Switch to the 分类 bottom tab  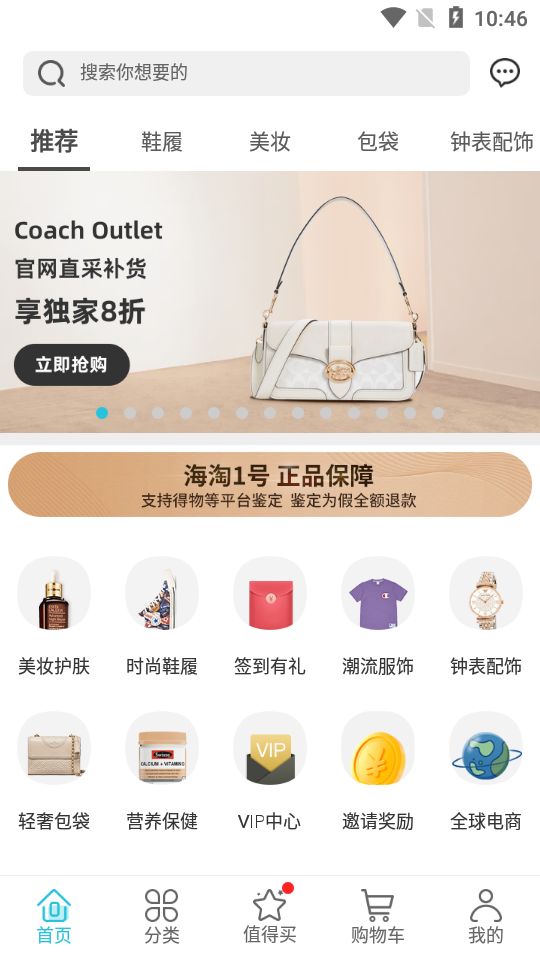162,917
